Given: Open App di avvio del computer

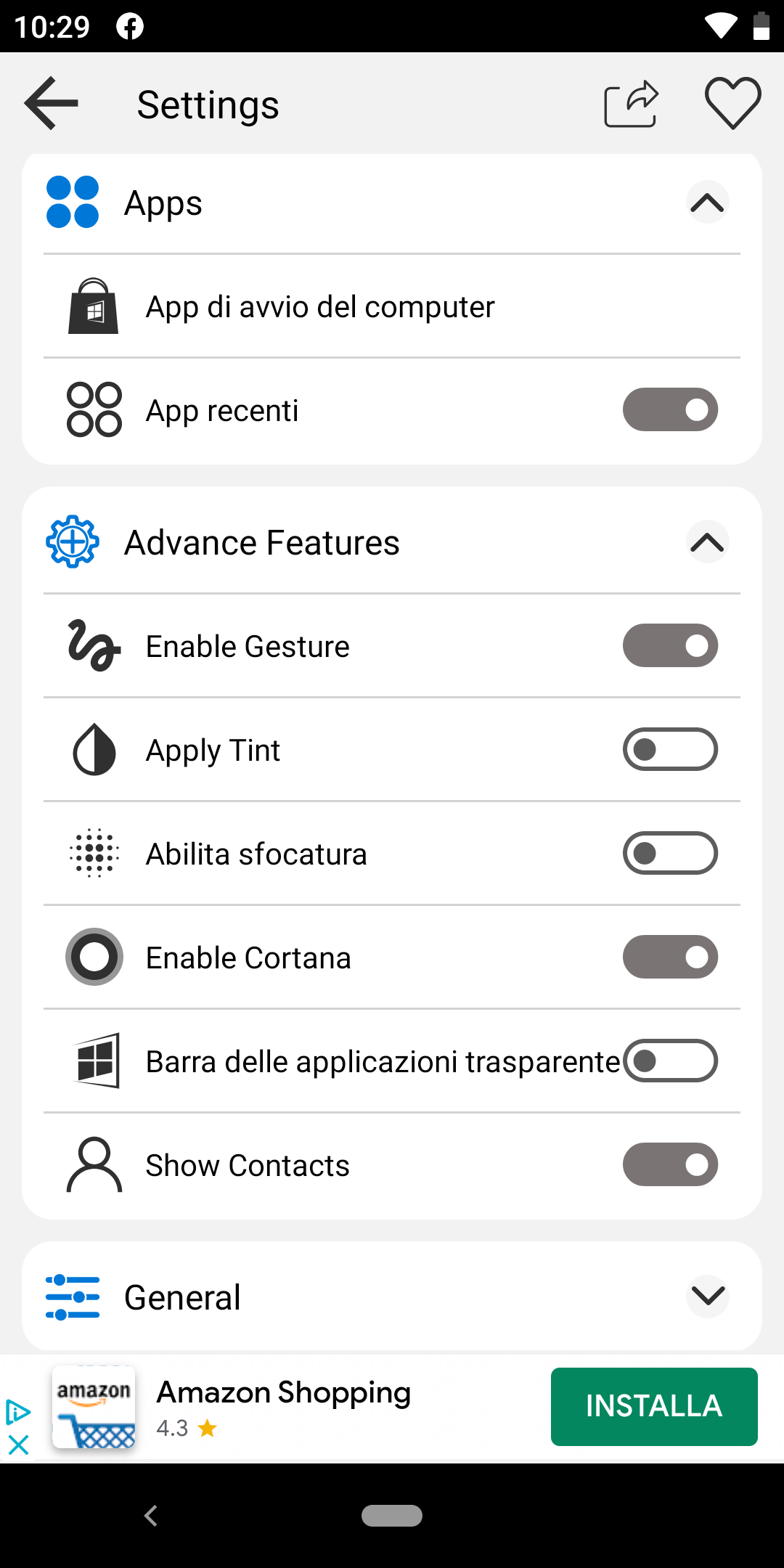Looking at the screenshot, I should pyautogui.click(x=392, y=306).
